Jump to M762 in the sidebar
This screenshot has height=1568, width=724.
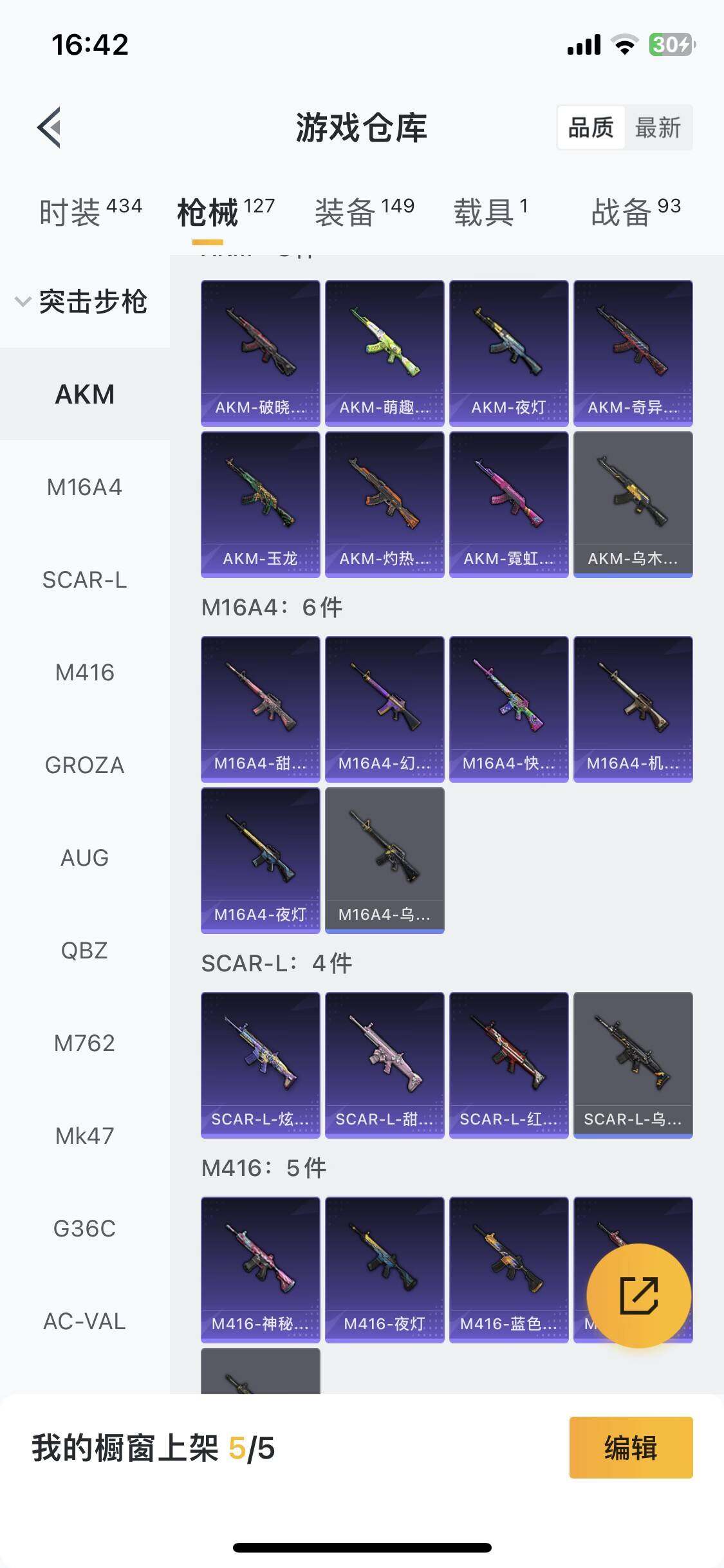84,1043
